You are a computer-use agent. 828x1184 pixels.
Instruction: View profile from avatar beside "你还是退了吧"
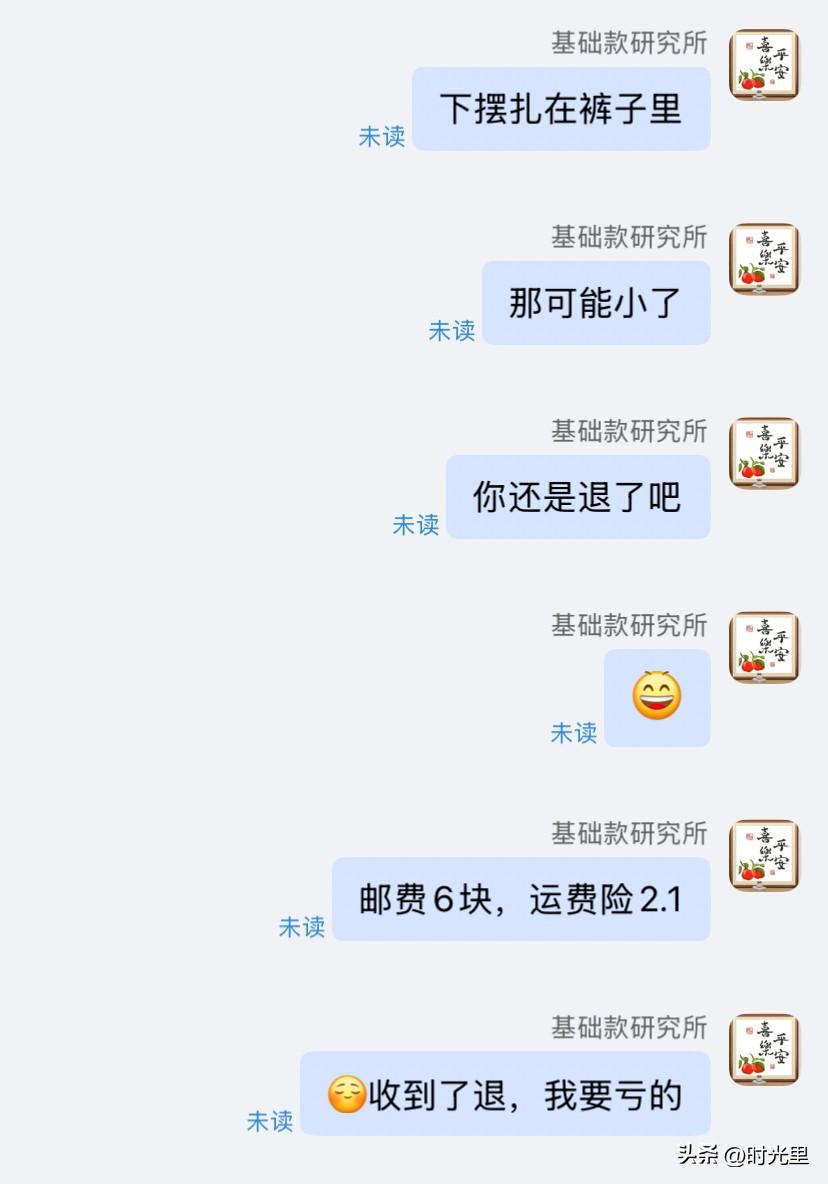764,453
